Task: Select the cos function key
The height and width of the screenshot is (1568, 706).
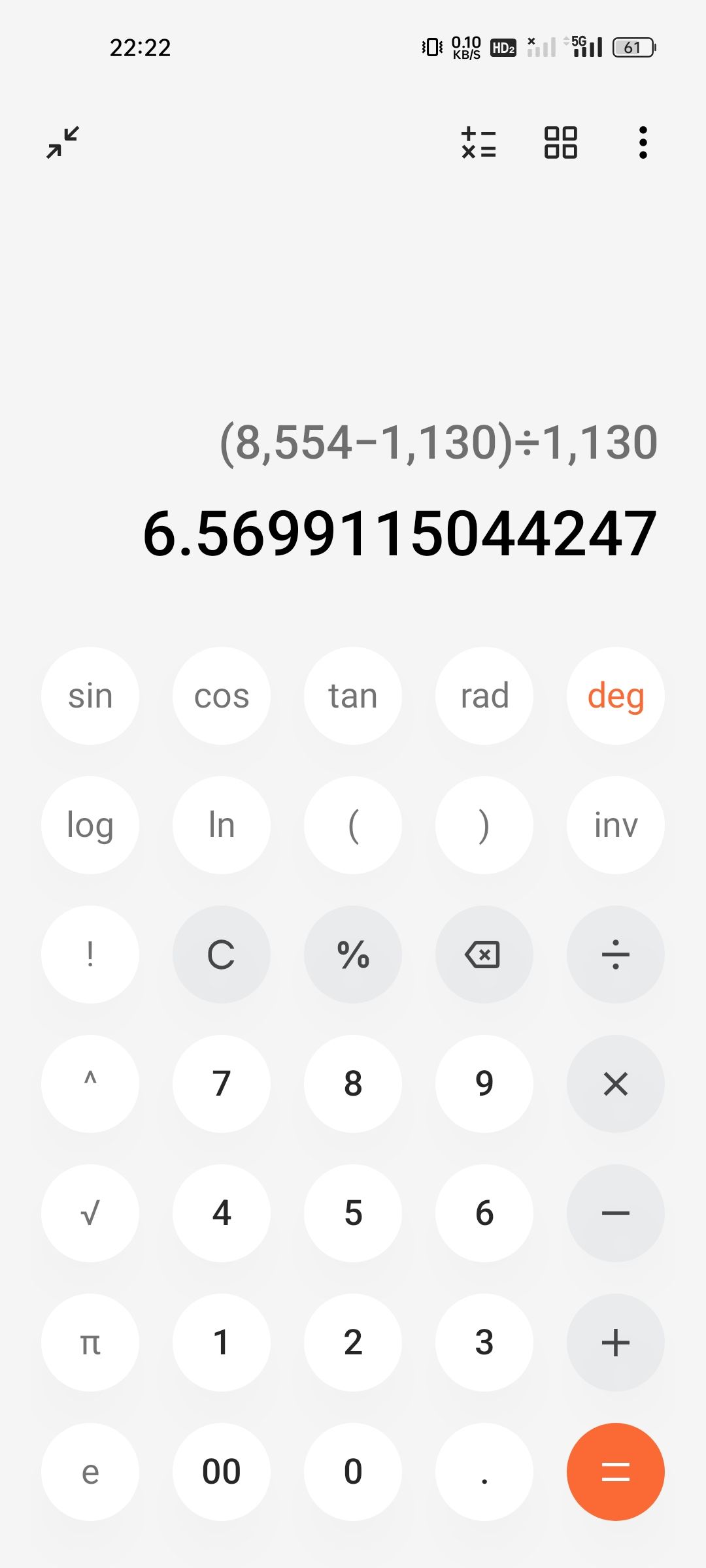Action: (x=222, y=696)
